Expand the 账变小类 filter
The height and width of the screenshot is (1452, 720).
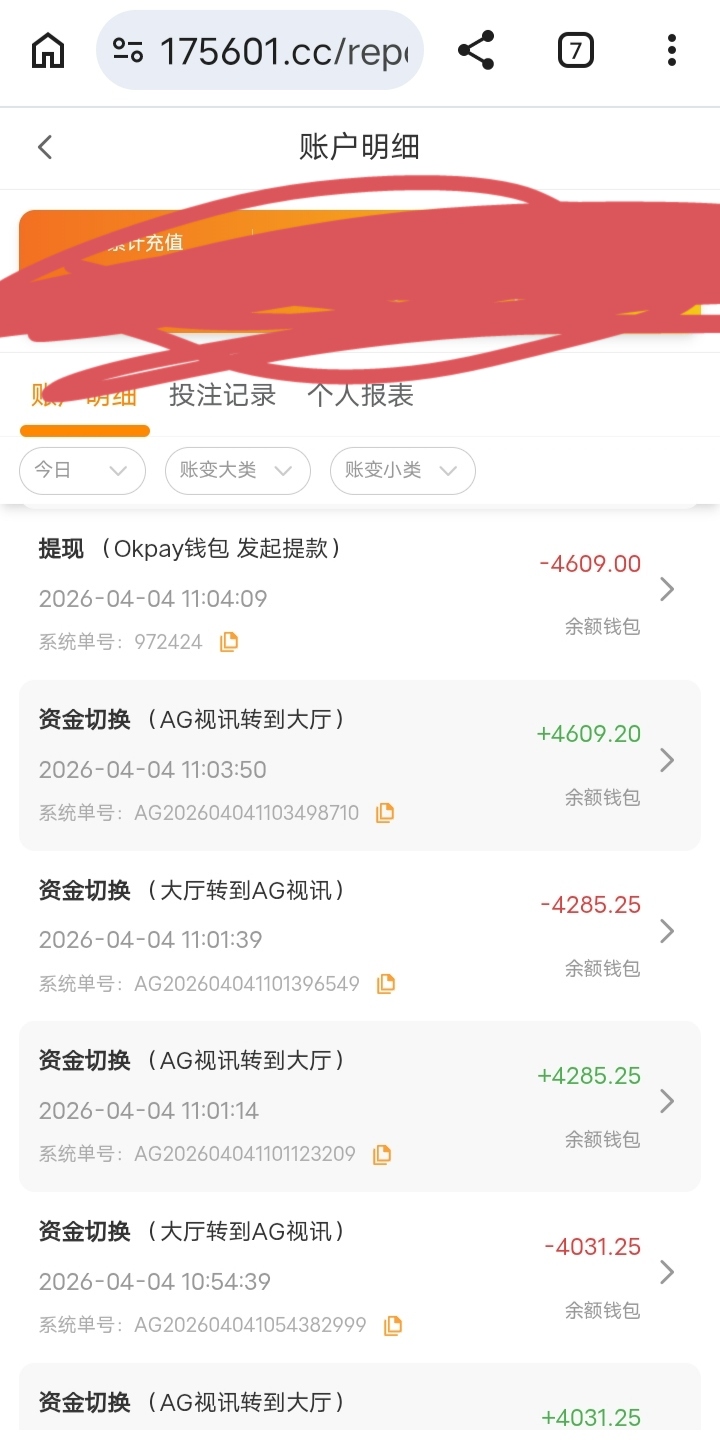coord(402,470)
